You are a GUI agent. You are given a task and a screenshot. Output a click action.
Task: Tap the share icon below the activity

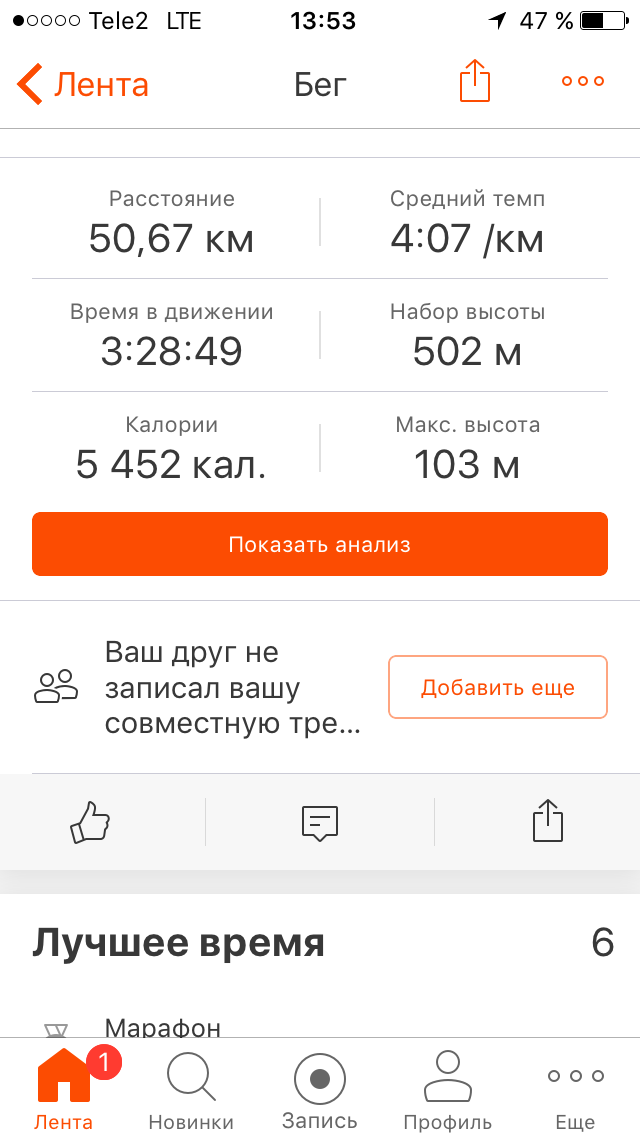(x=548, y=821)
